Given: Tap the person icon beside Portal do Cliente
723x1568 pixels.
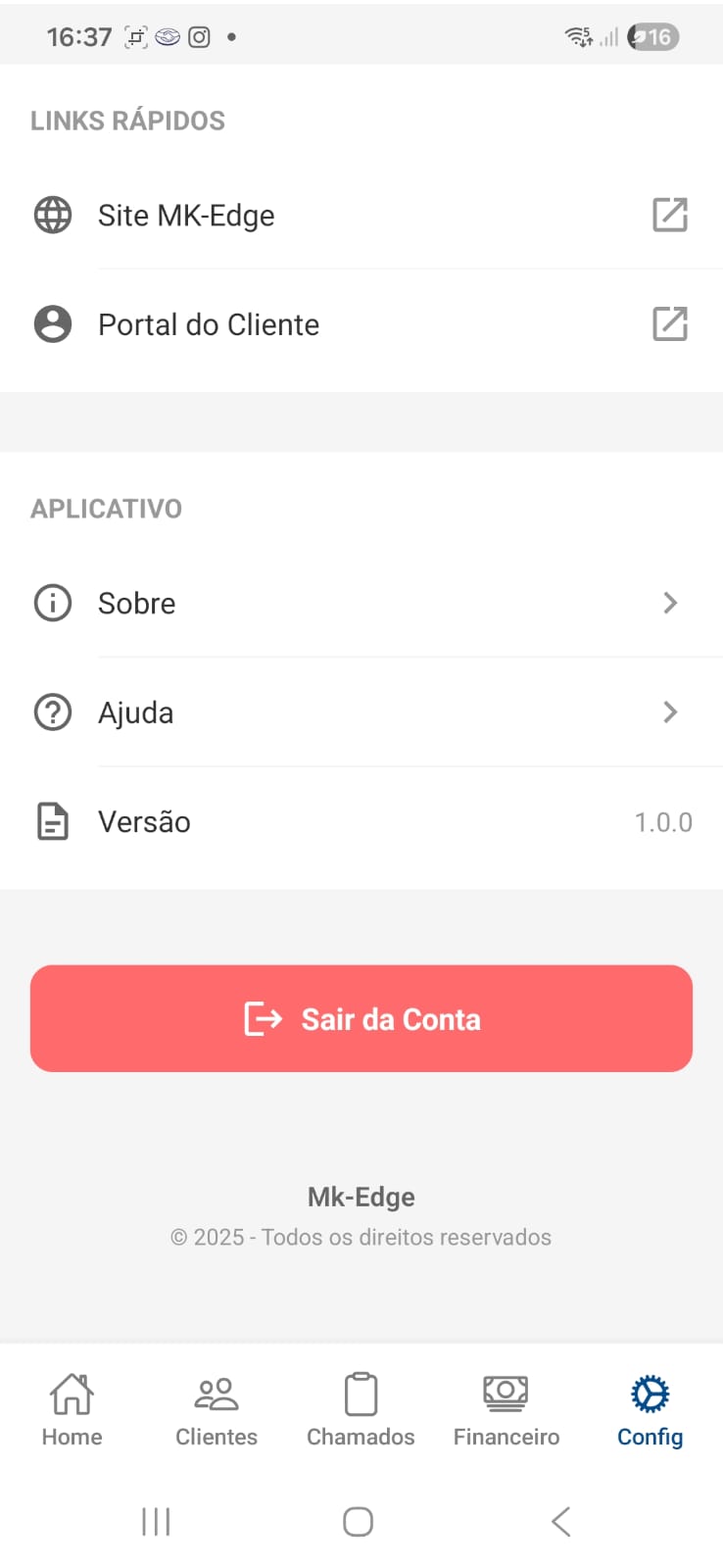Looking at the screenshot, I should (x=52, y=323).
